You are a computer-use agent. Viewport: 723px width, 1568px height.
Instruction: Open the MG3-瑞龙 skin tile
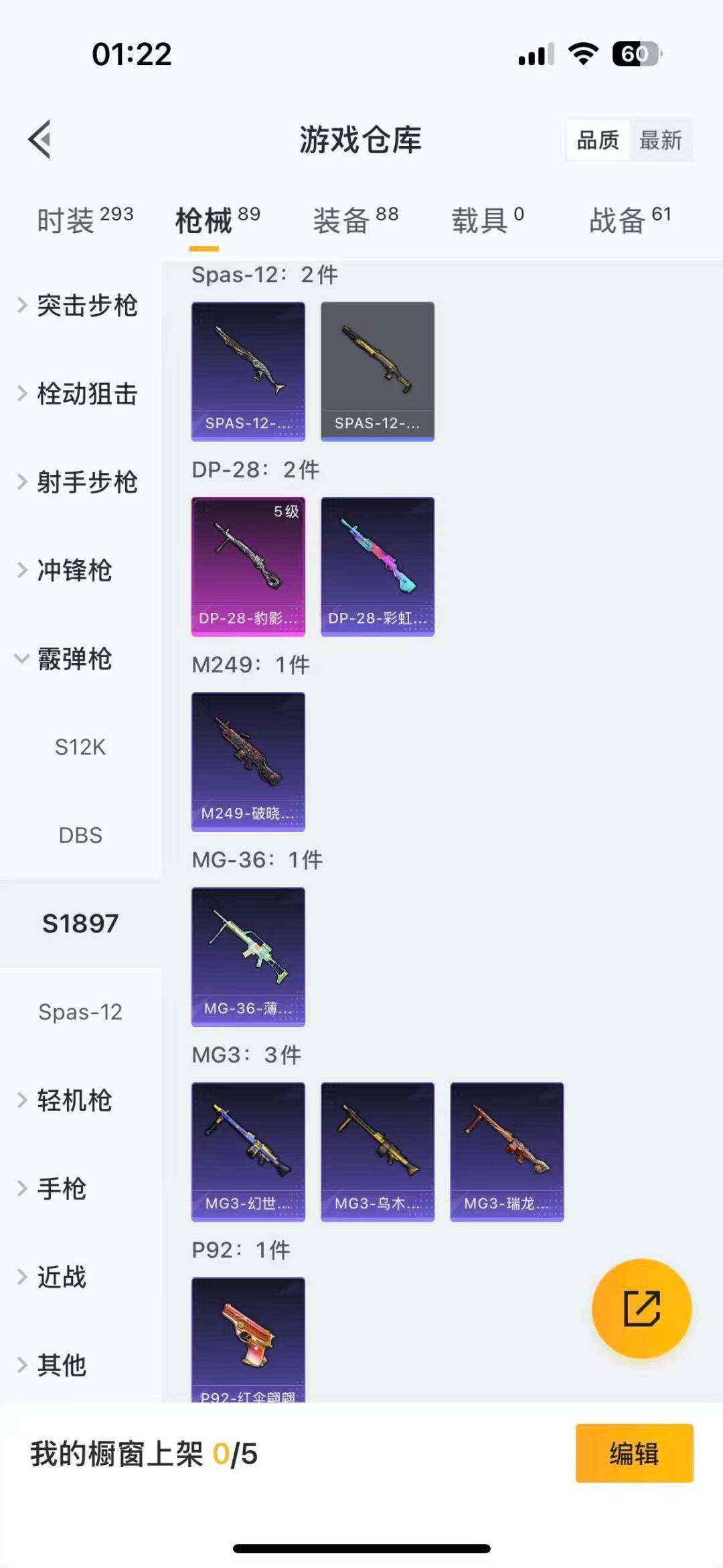pos(507,1151)
